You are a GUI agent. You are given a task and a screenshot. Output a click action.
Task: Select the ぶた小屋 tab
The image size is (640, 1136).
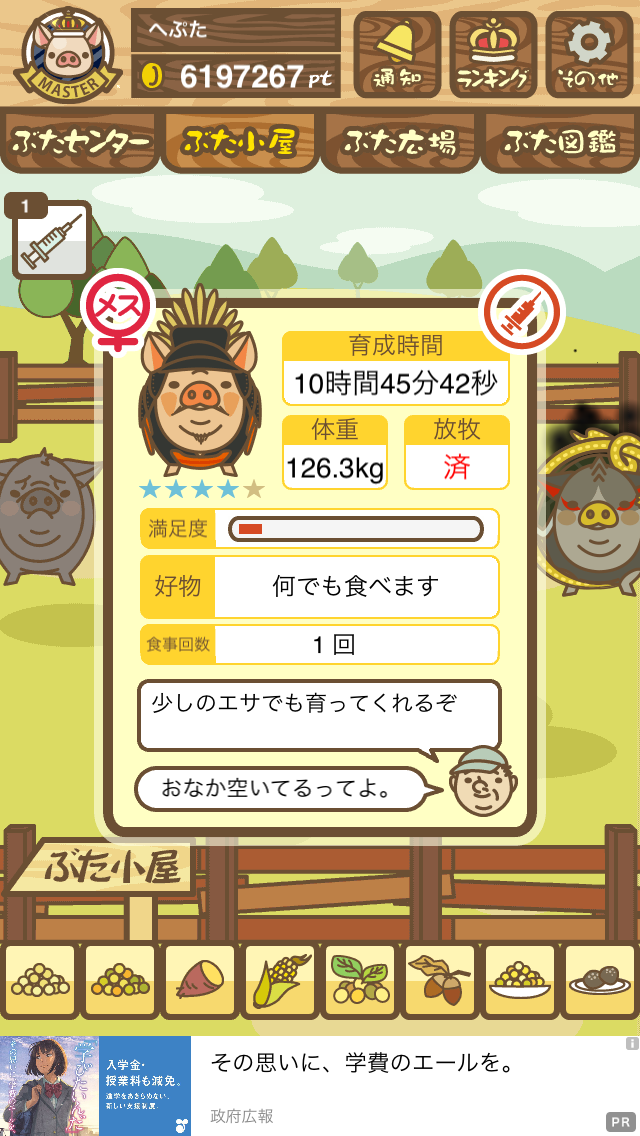240,141
